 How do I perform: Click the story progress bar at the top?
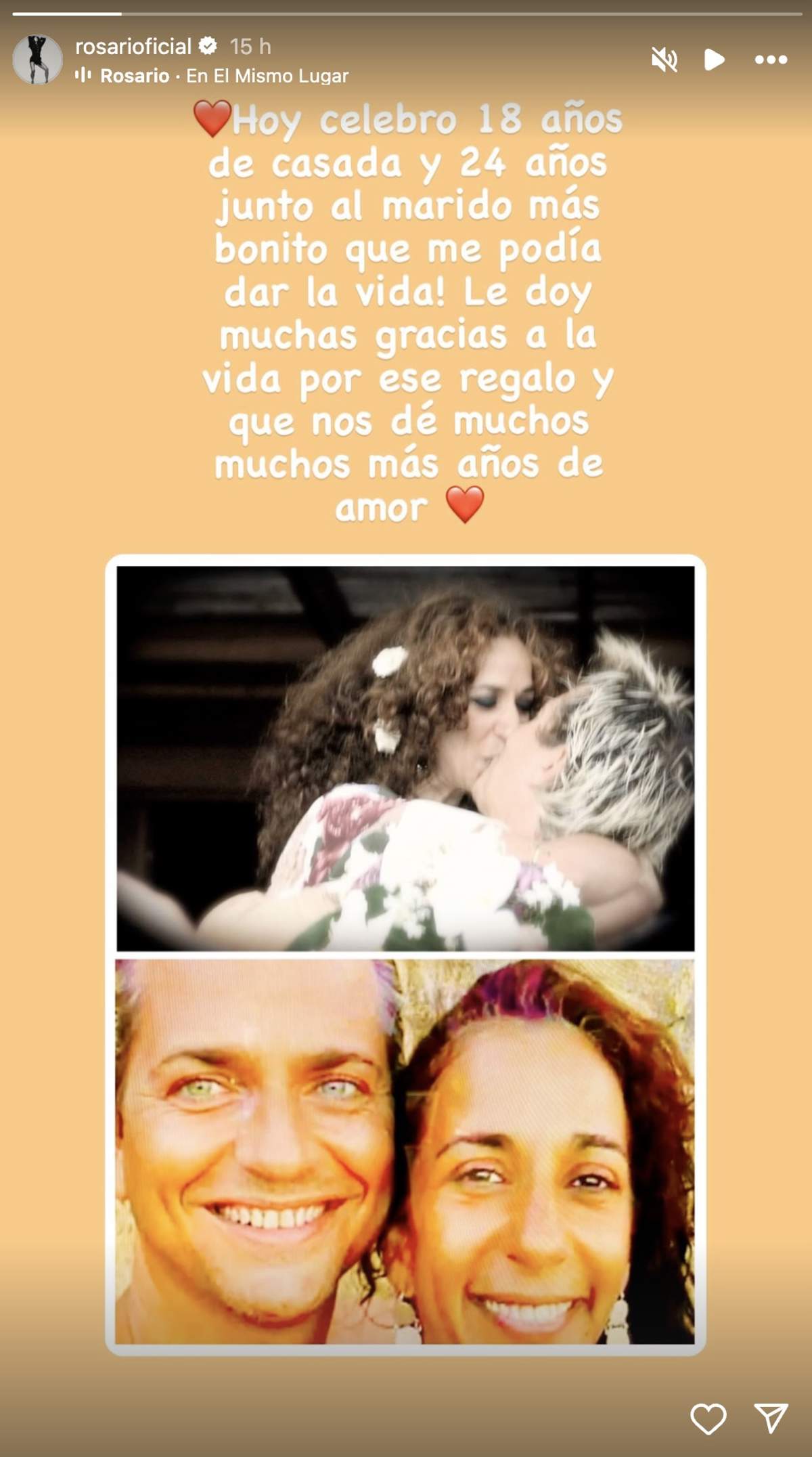[x=406, y=11]
